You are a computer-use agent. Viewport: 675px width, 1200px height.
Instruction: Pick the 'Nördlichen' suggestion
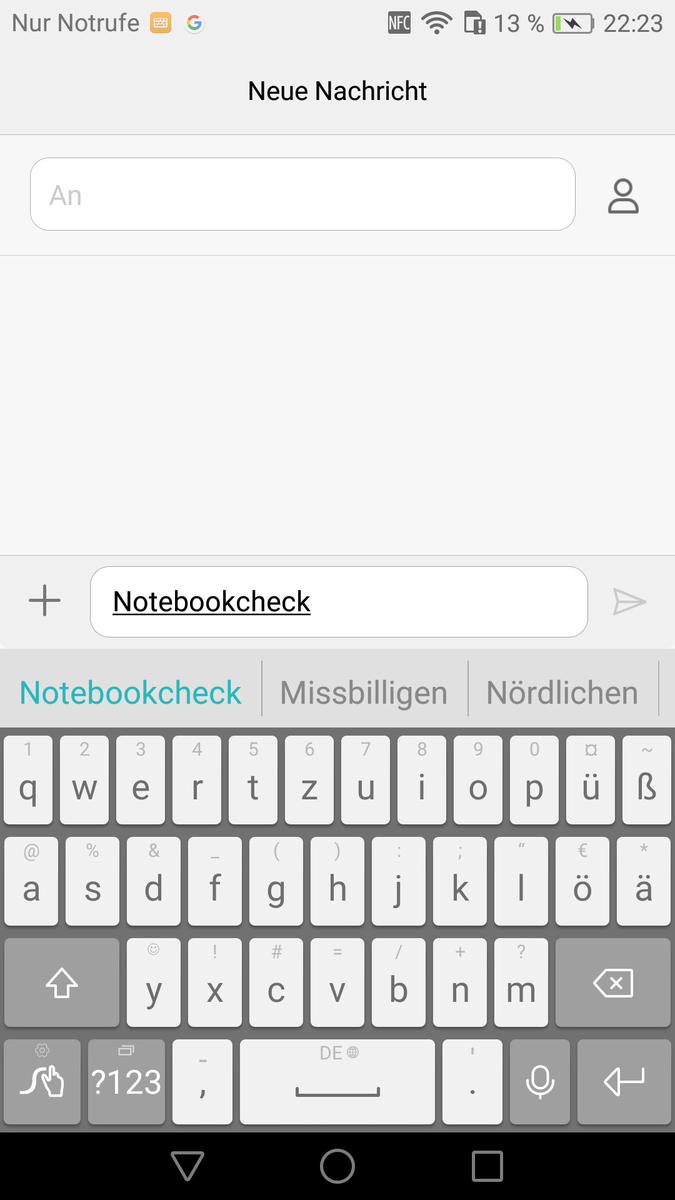tap(562, 692)
